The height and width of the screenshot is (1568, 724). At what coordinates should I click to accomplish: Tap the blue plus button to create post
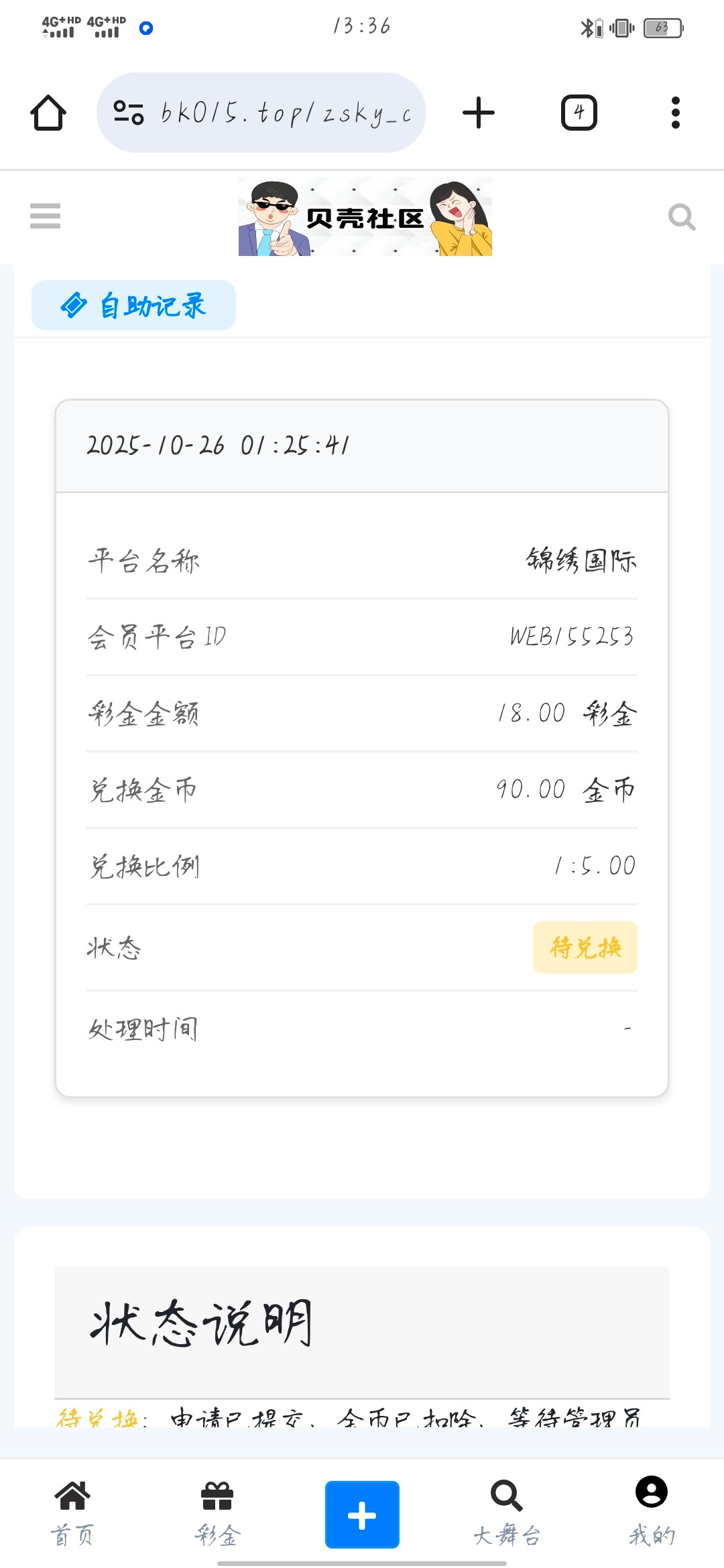click(x=362, y=1514)
